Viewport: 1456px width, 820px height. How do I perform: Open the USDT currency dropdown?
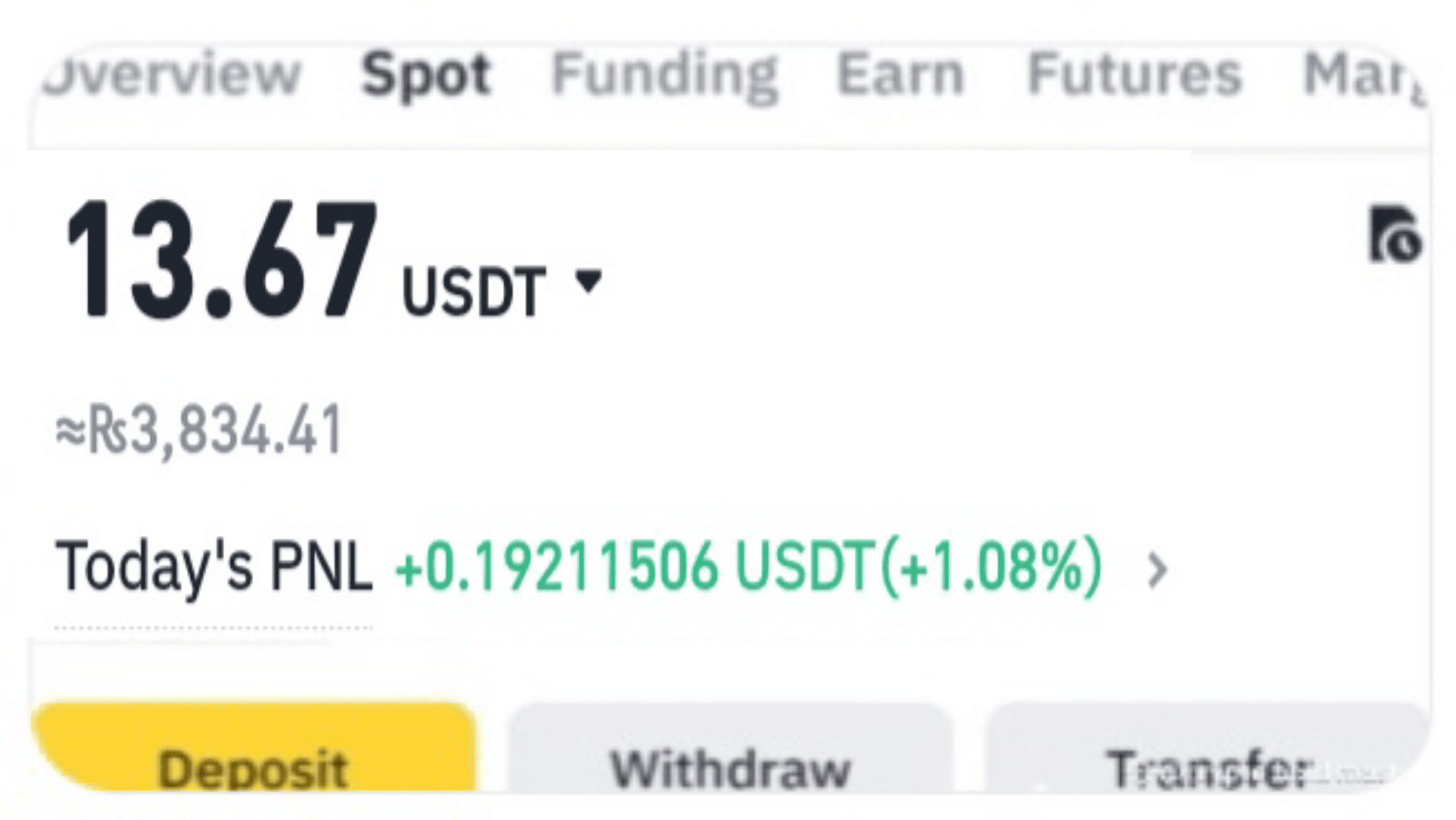[x=588, y=281]
